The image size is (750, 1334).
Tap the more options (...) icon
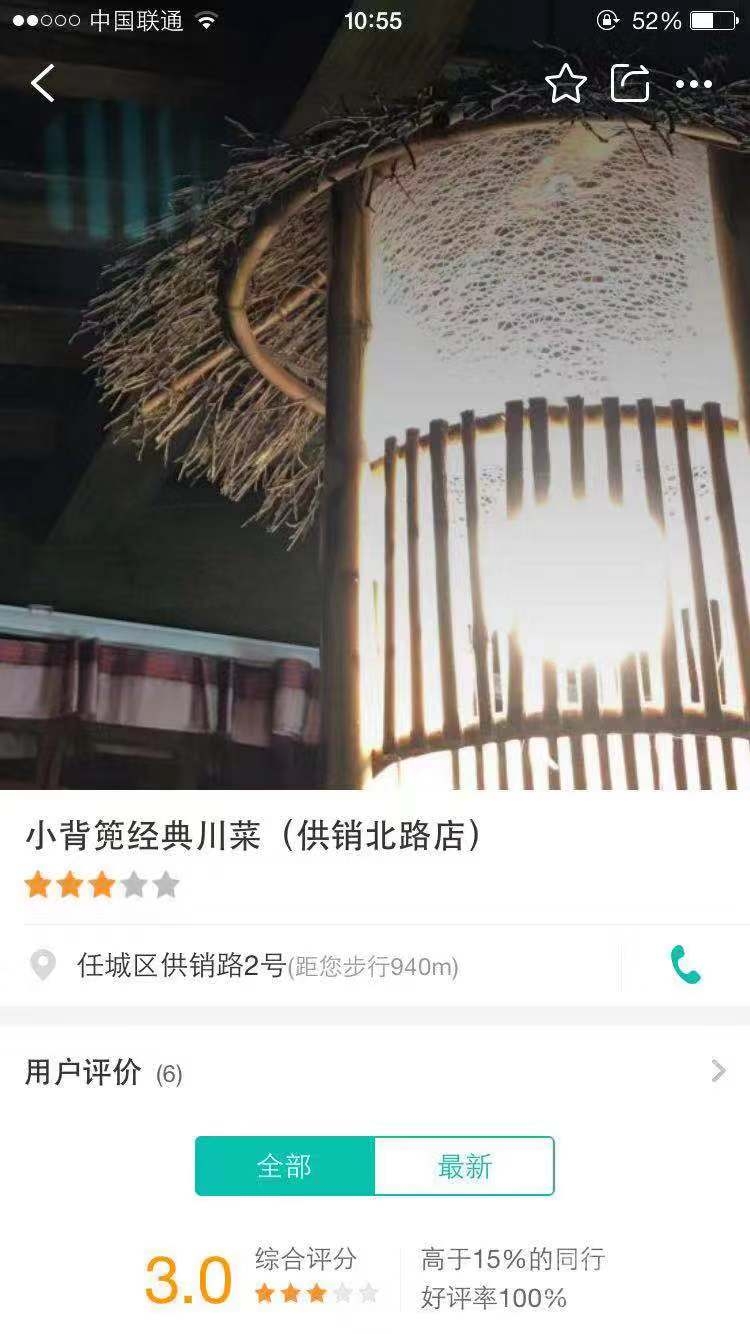692,85
